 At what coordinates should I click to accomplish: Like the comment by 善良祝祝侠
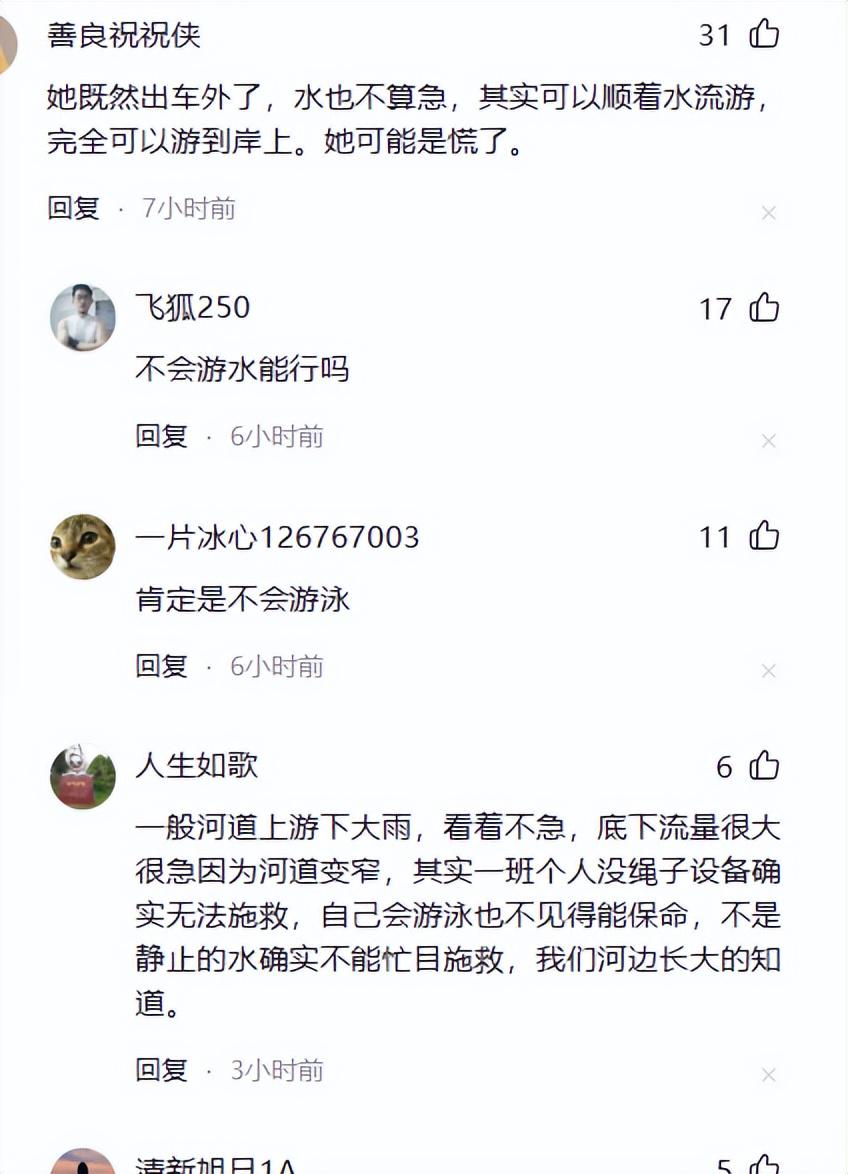(764, 35)
